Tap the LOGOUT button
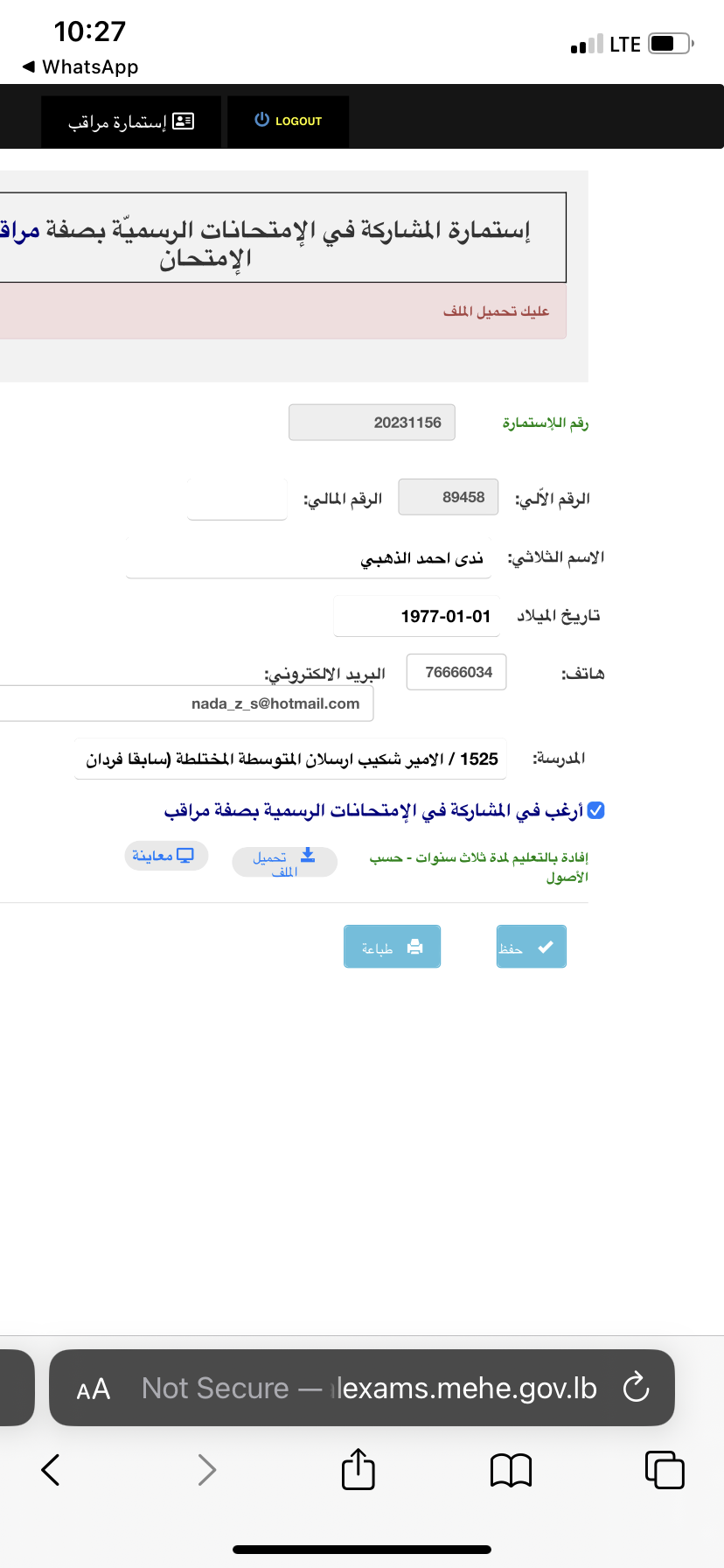 (288, 121)
